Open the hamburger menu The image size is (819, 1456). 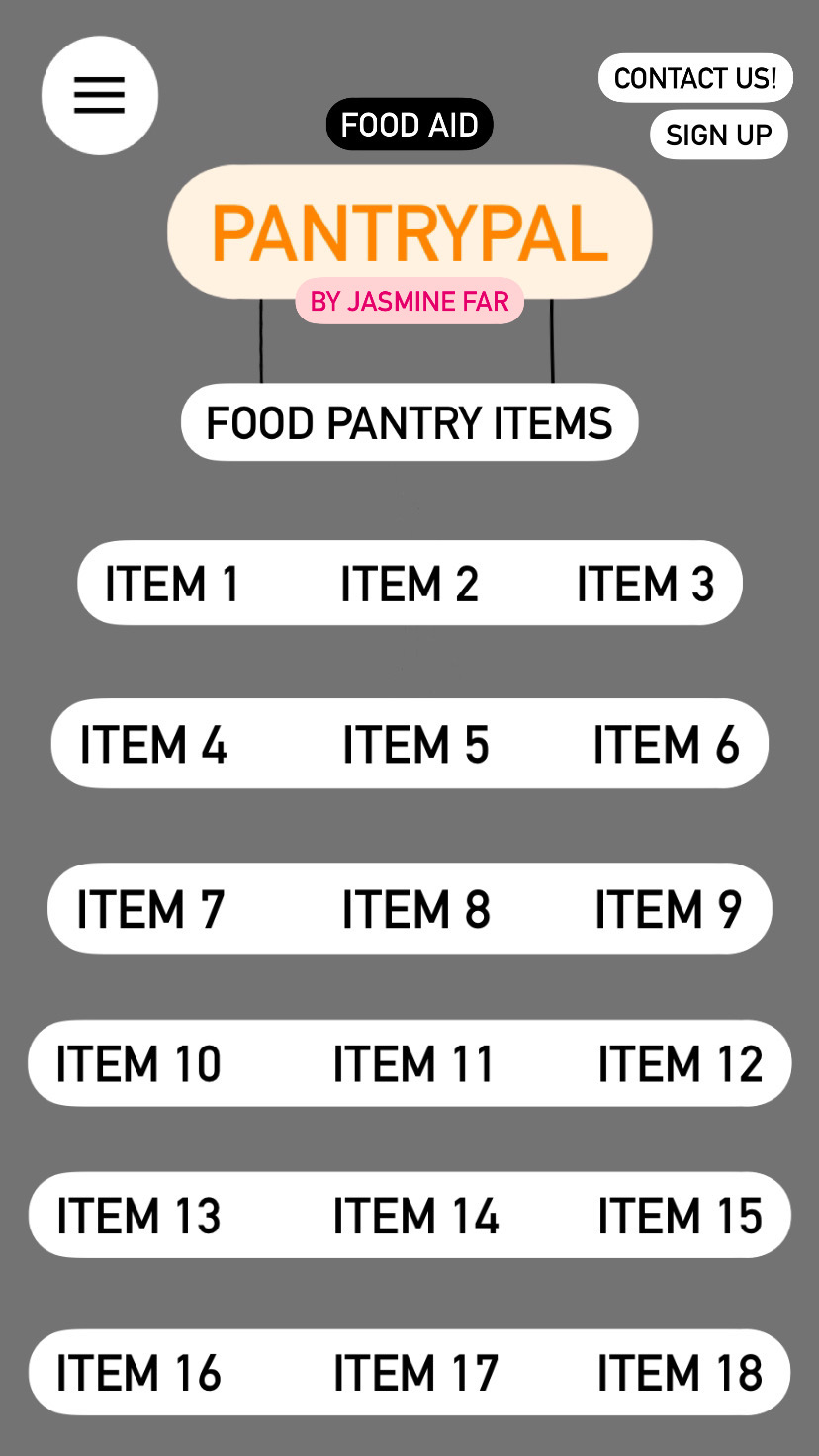(x=99, y=95)
